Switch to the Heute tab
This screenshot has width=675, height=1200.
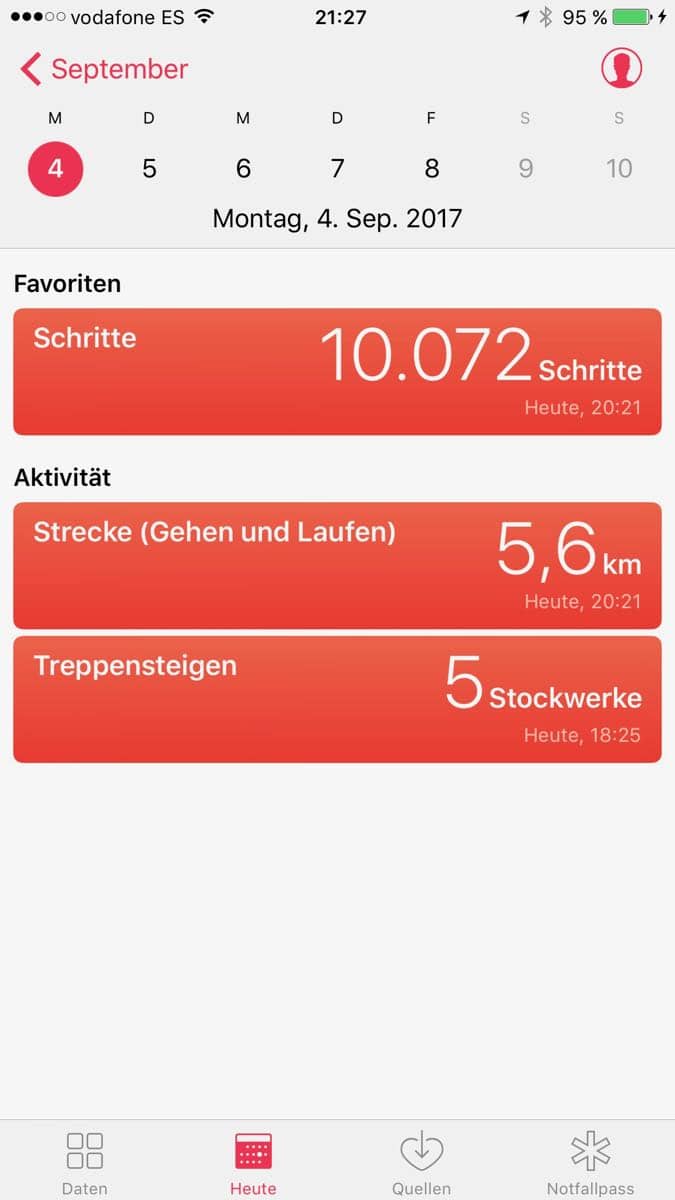point(253,1163)
